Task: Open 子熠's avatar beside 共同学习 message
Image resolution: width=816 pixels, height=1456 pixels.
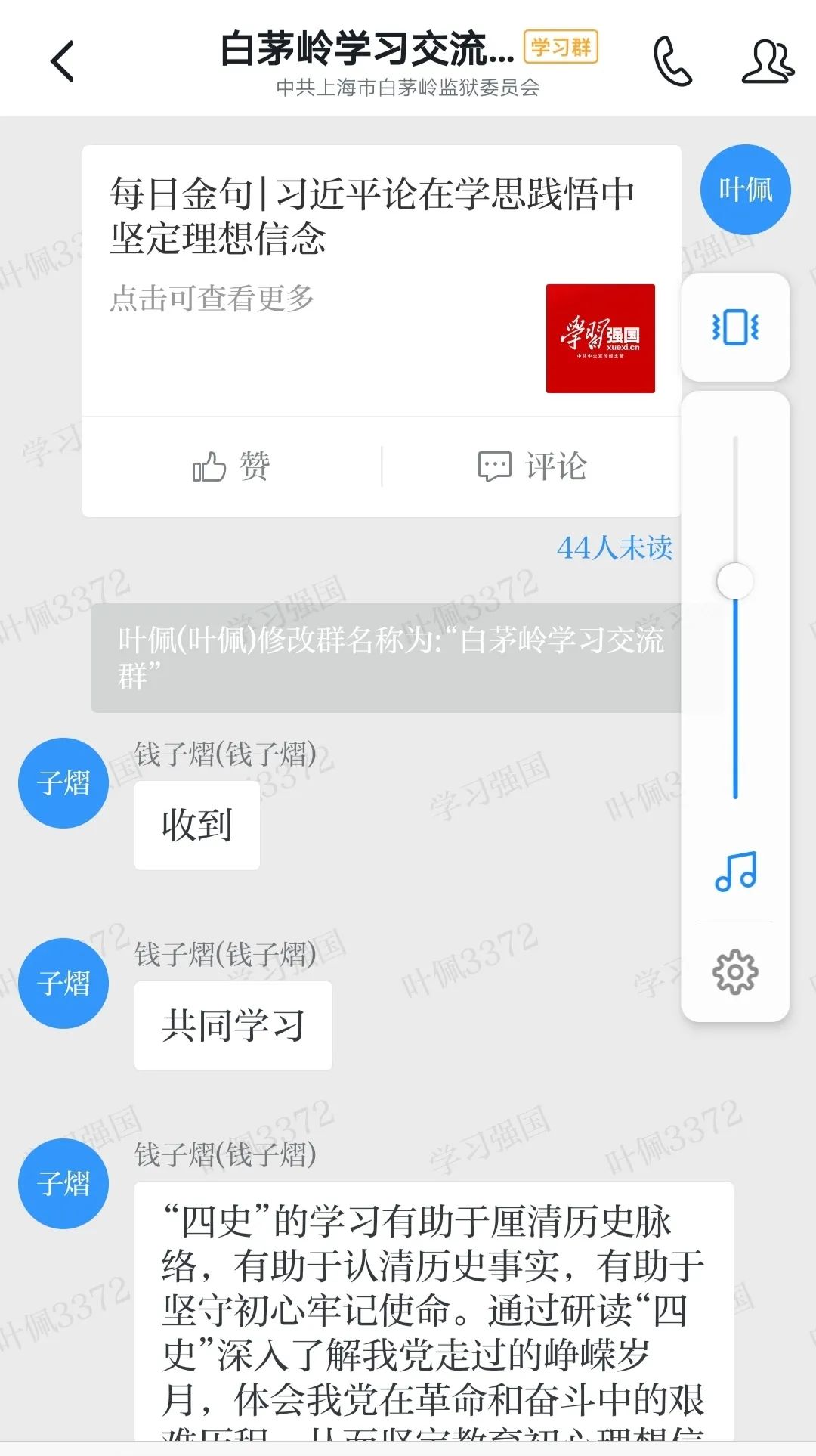Action: click(63, 984)
